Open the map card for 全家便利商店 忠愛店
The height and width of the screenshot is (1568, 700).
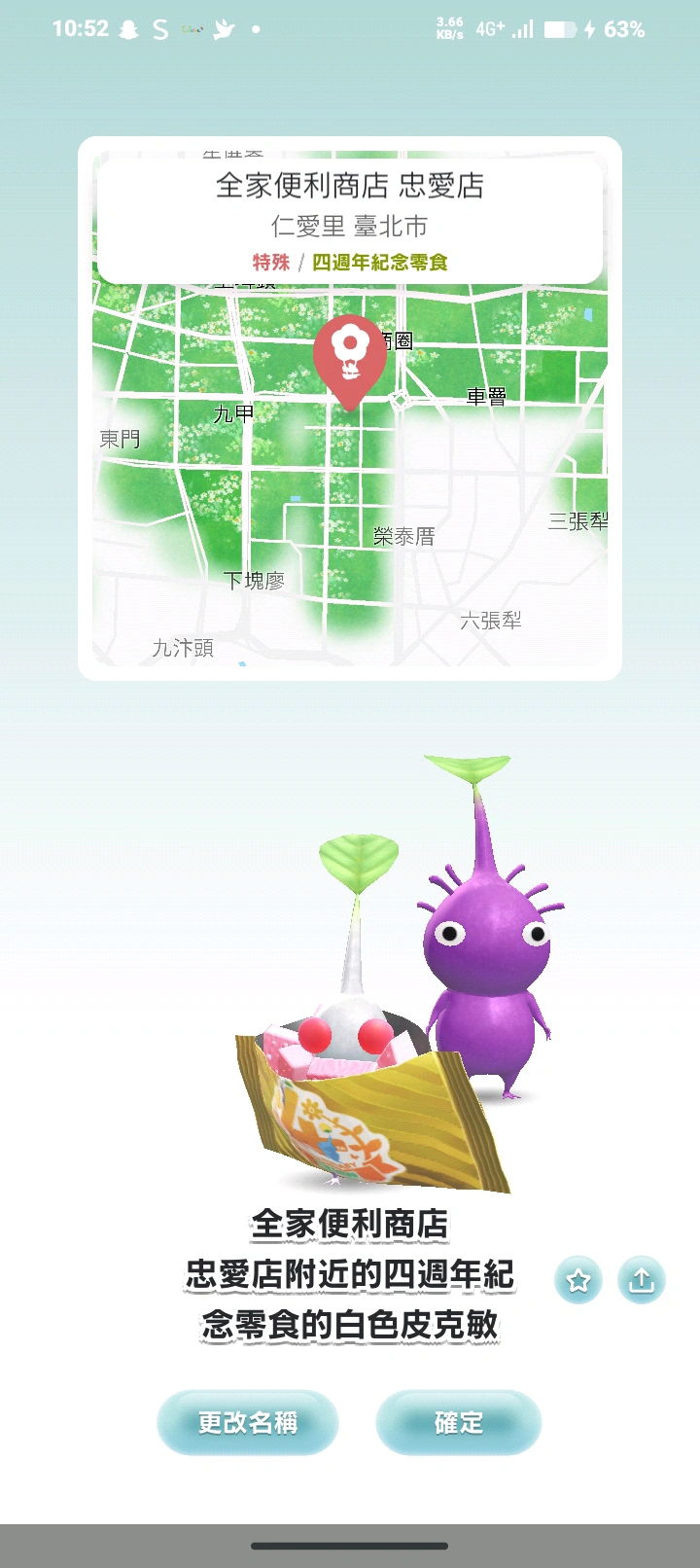pyautogui.click(x=350, y=409)
